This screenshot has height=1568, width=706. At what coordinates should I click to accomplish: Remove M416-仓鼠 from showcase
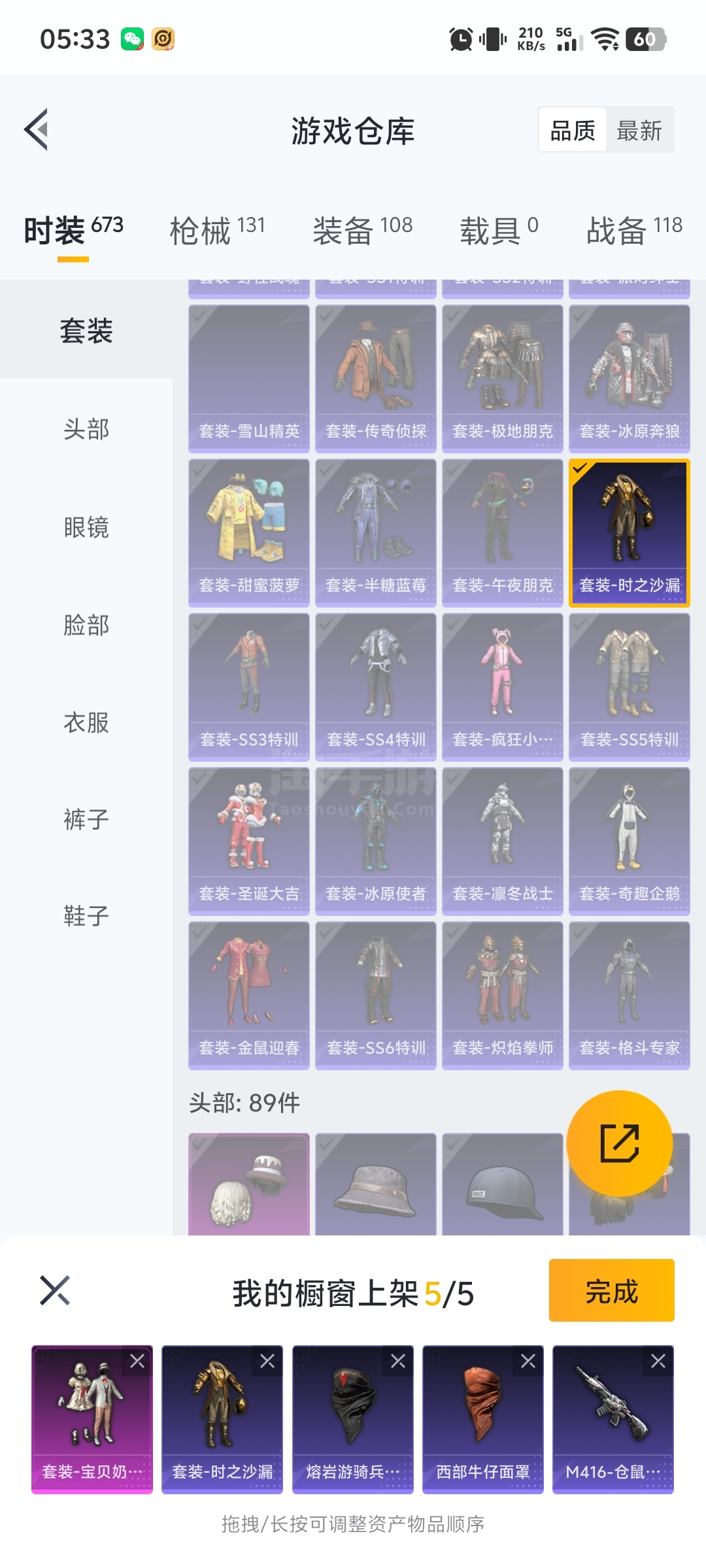(658, 1362)
